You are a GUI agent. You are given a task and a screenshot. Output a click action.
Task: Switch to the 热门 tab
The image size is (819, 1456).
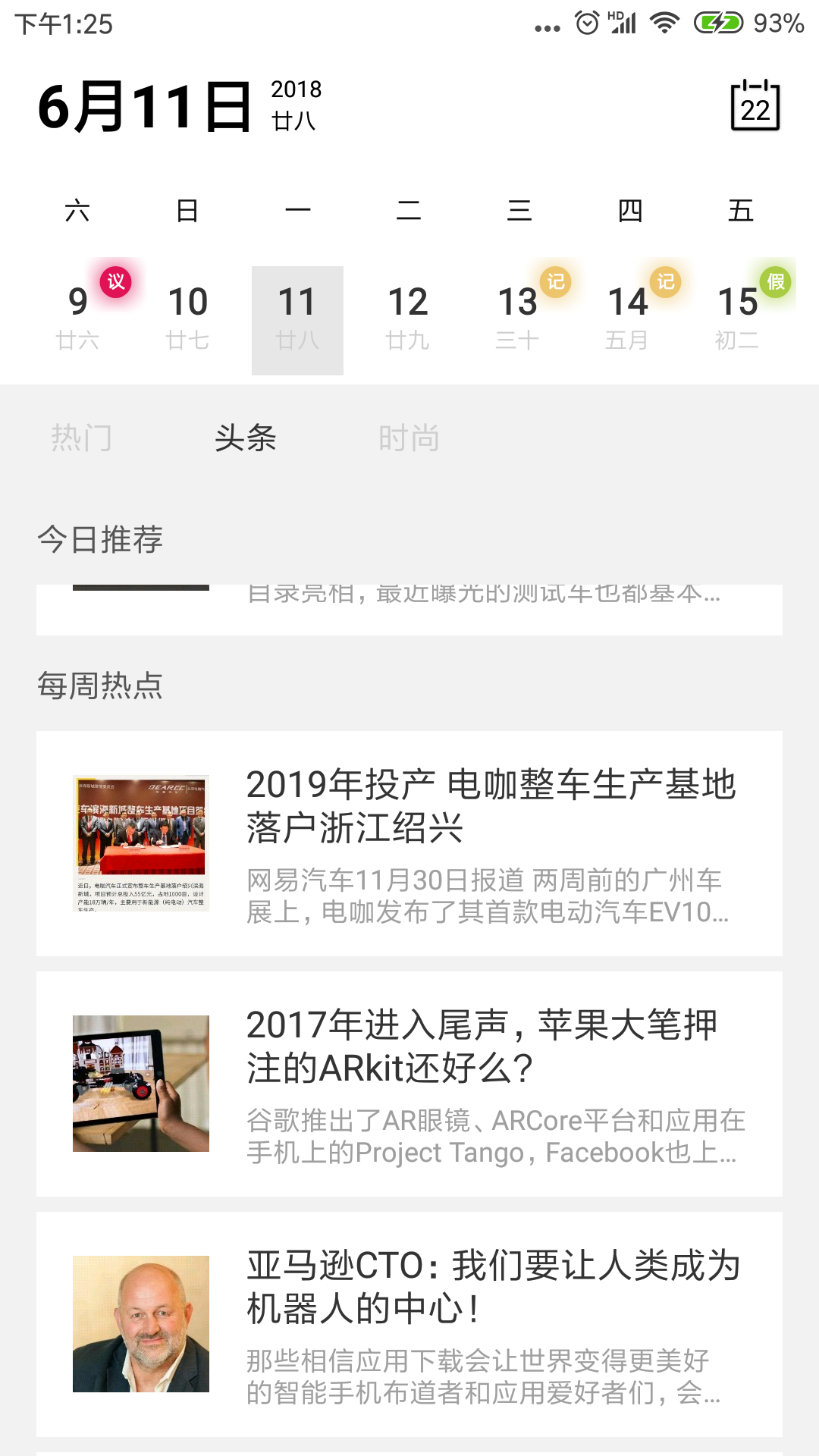[x=82, y=438]
